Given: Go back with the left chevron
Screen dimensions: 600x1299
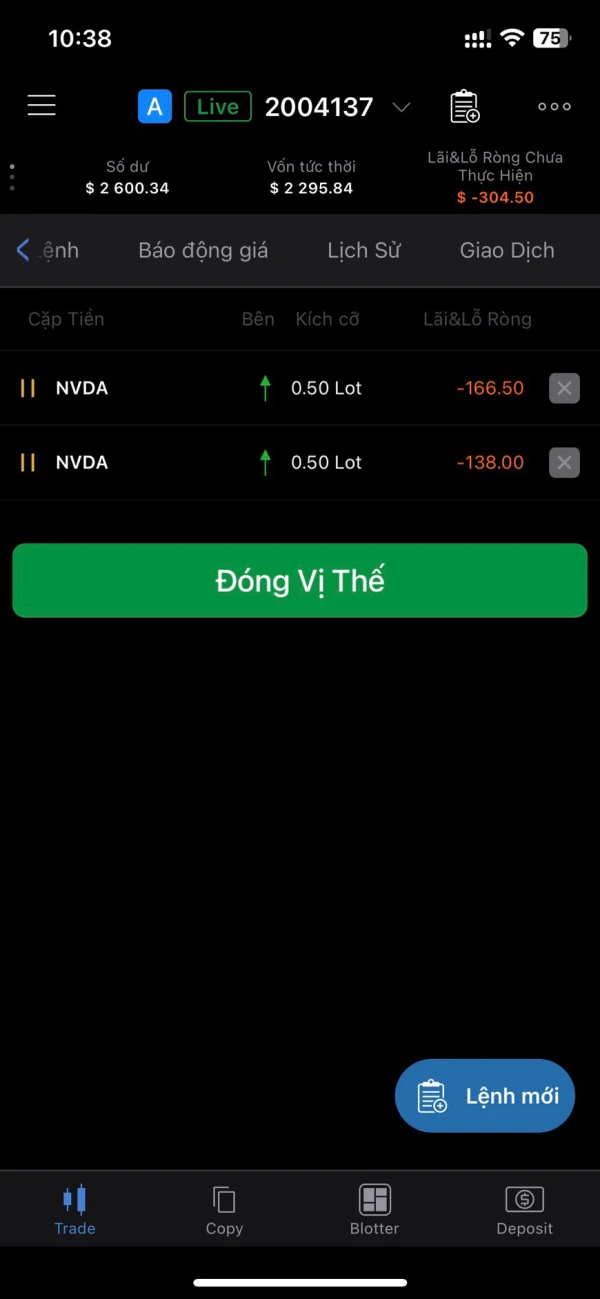Looking at the screenshot, I should (23, 250).
